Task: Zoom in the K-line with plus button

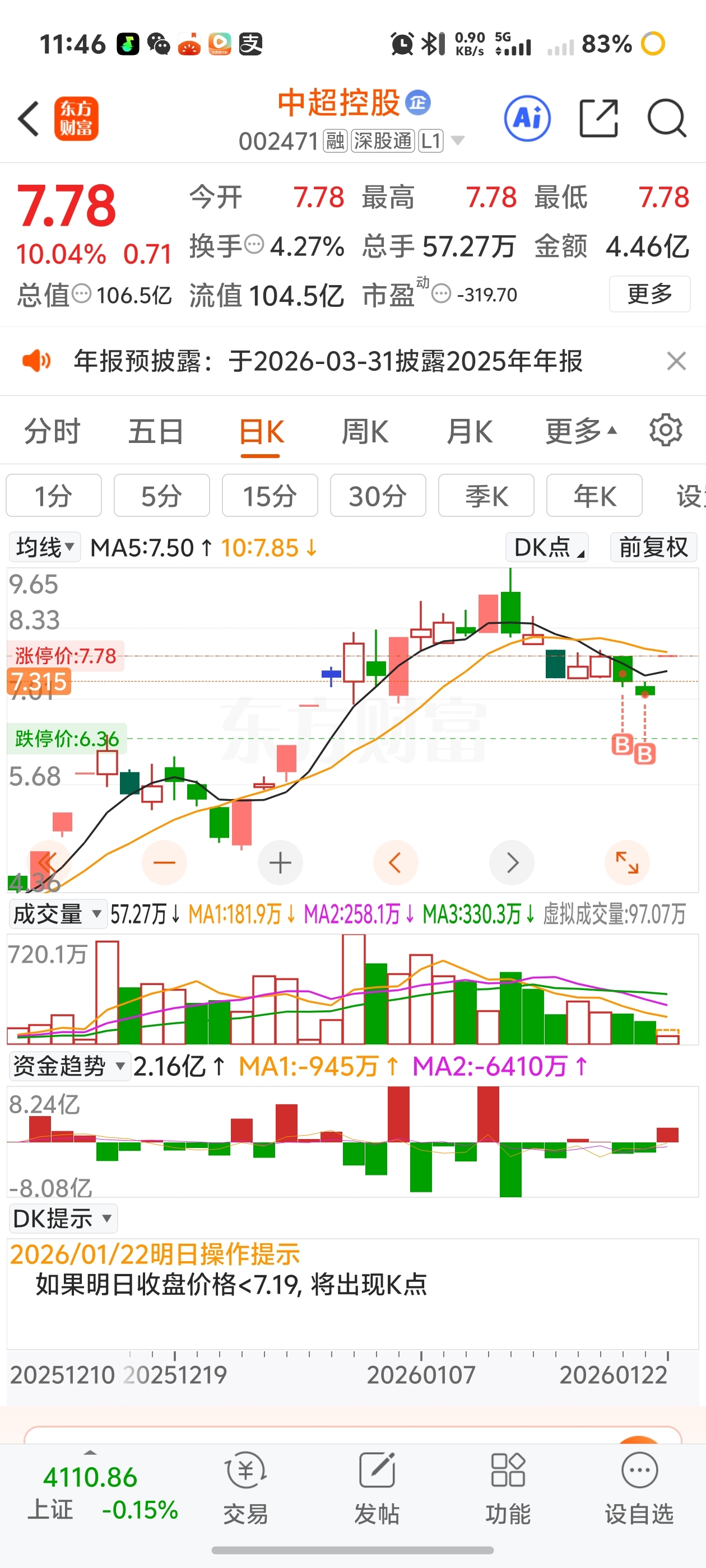Action: click(280, 862)
